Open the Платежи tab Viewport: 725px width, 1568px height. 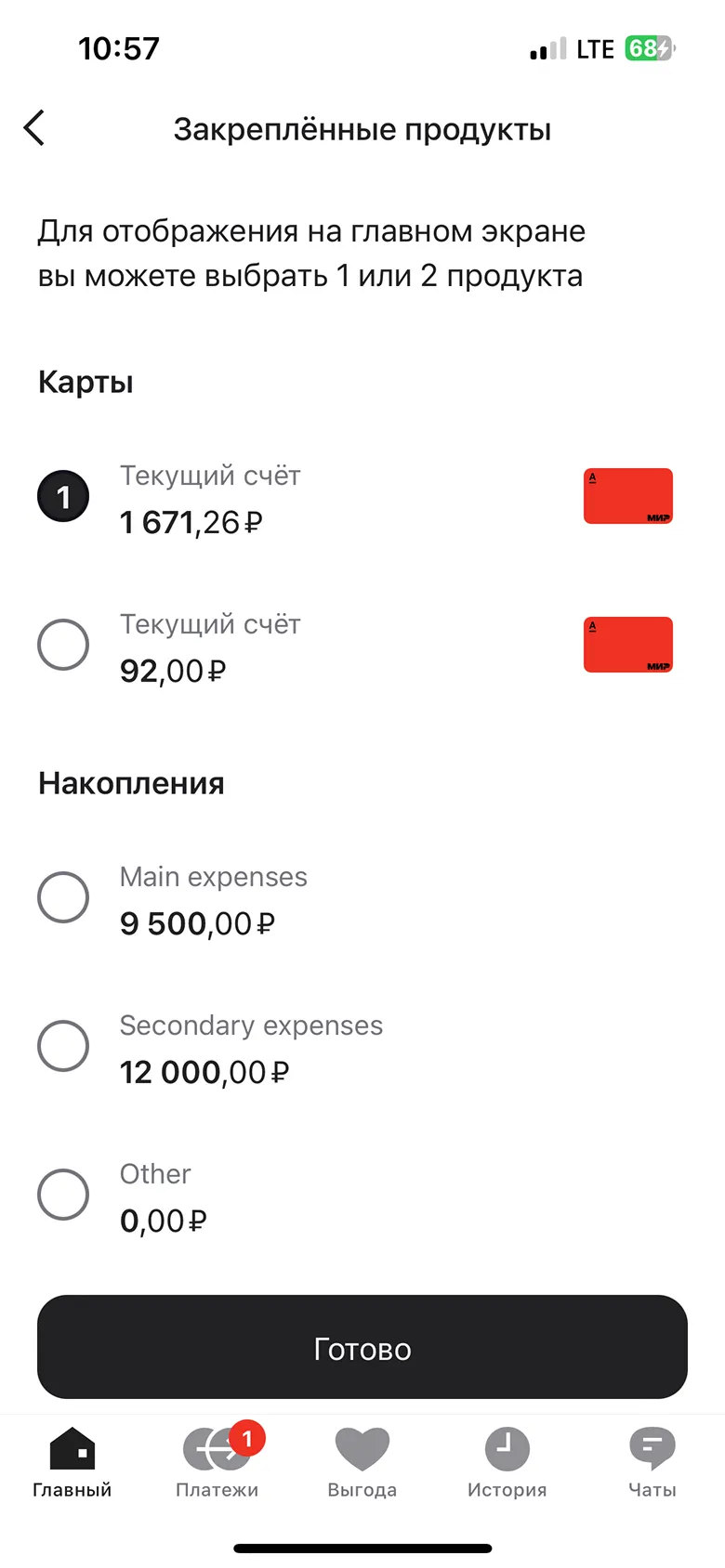(x=217, y=1463)
